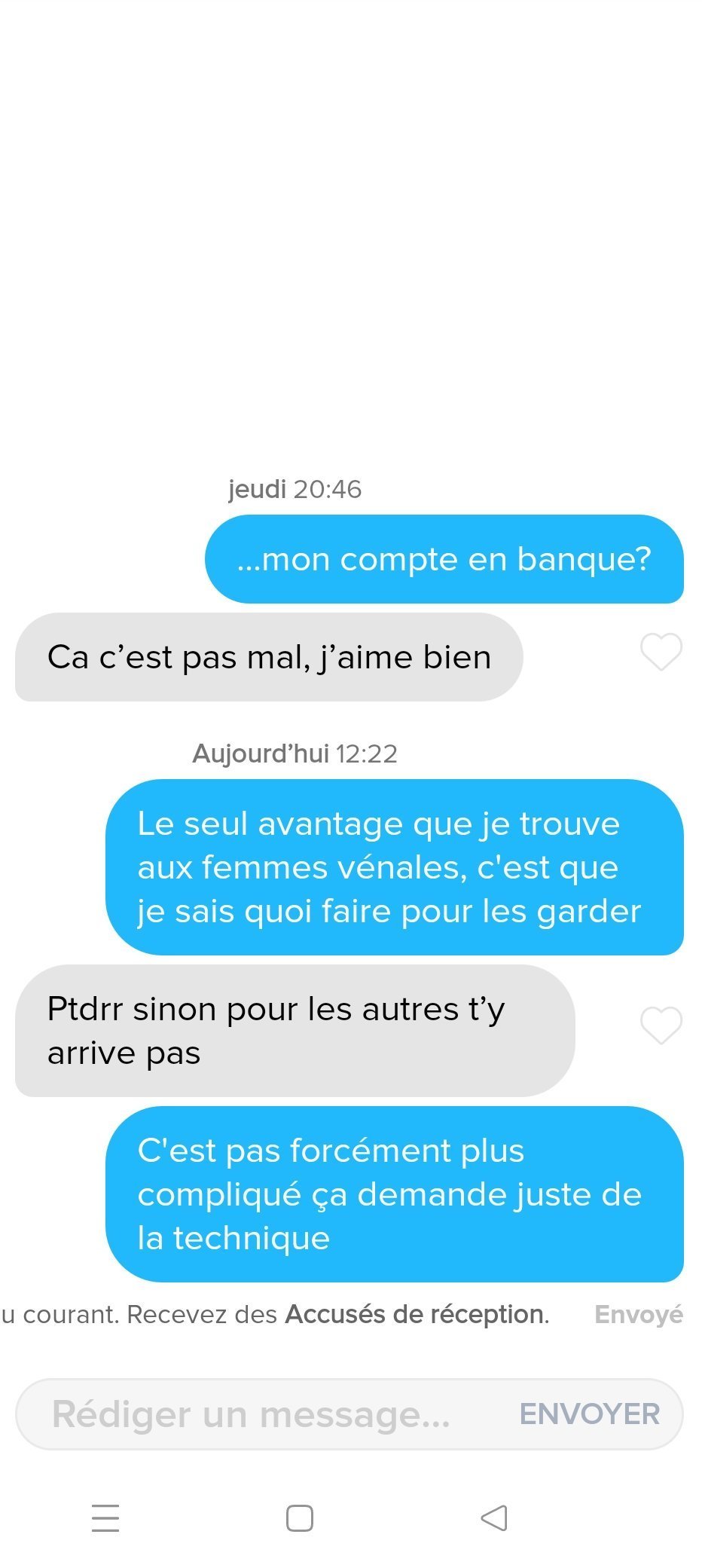Go back using the system back button
Viewport: 702px width, 1568px height.
494,1518
